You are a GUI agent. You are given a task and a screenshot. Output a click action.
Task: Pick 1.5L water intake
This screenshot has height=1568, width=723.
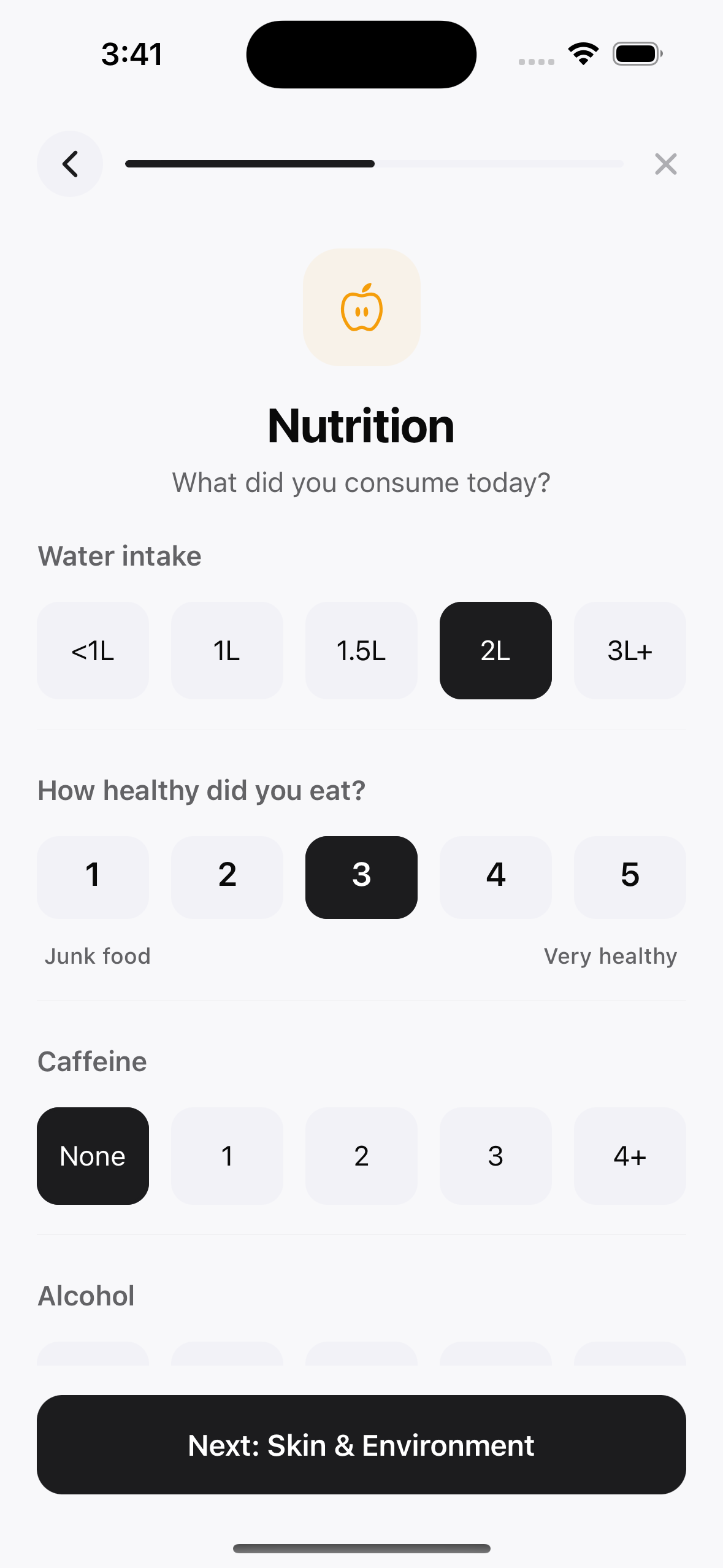(x=361, y=651)
